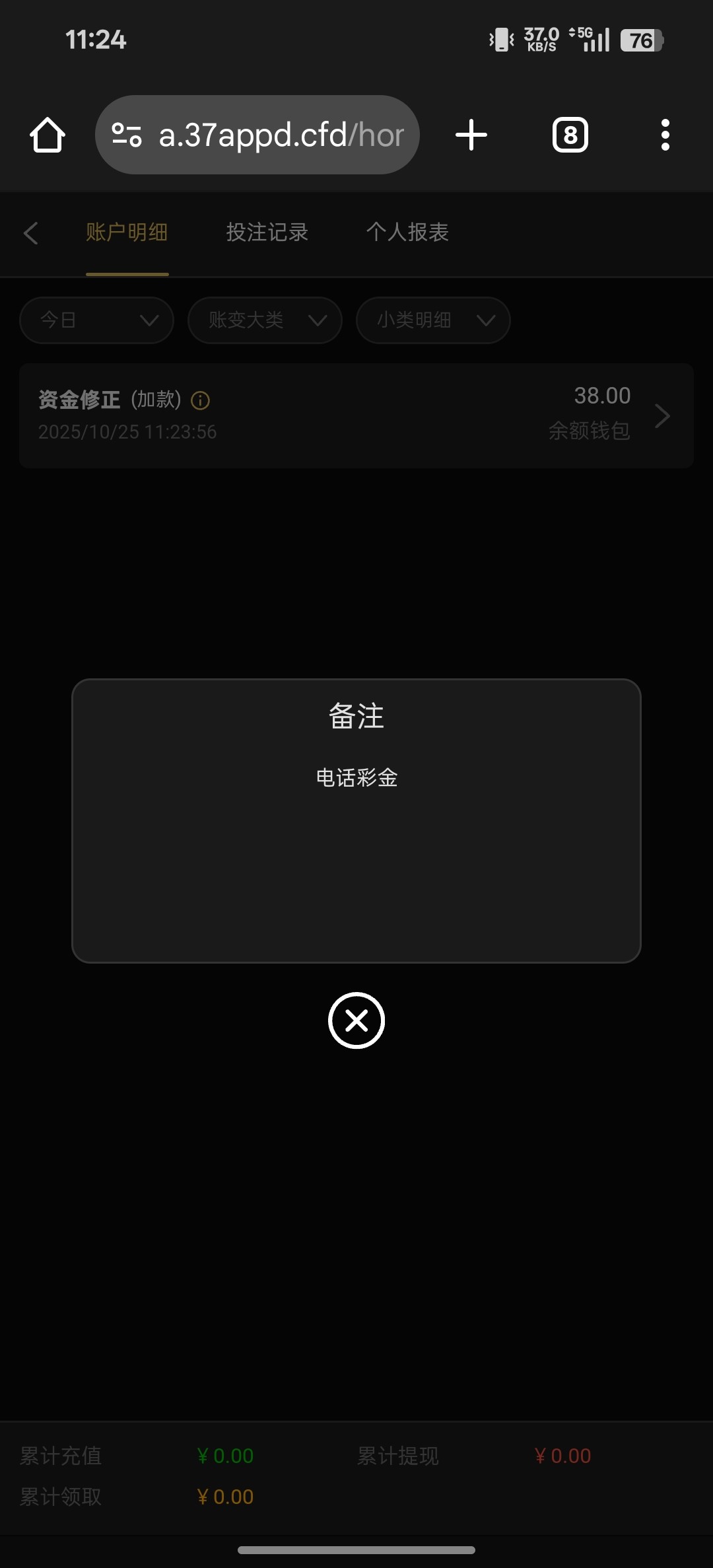Switch to the 账户明细 tab
This screenshot has width=713, height=1568.
point(127,232)
